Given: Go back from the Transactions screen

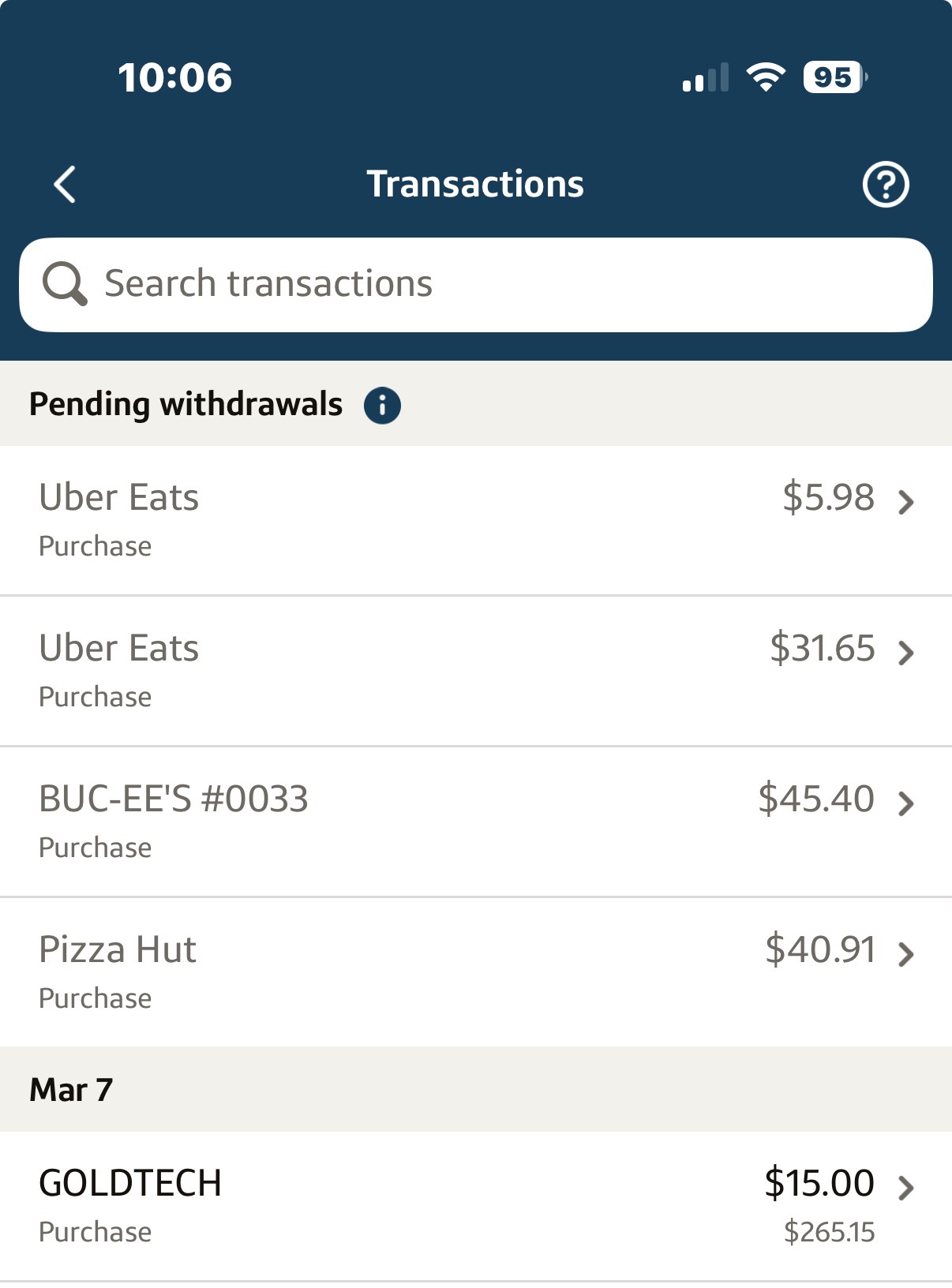Looking at the screenshot, I should tap(66, 185).
